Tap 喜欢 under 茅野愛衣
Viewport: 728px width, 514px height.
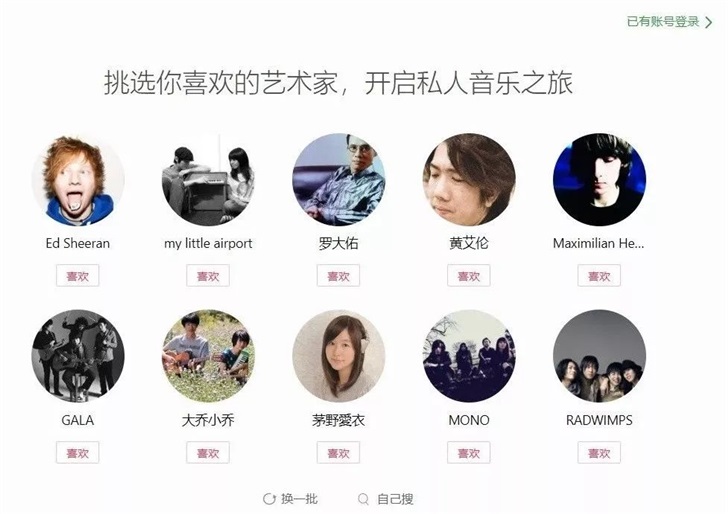(x=338, y=453)
